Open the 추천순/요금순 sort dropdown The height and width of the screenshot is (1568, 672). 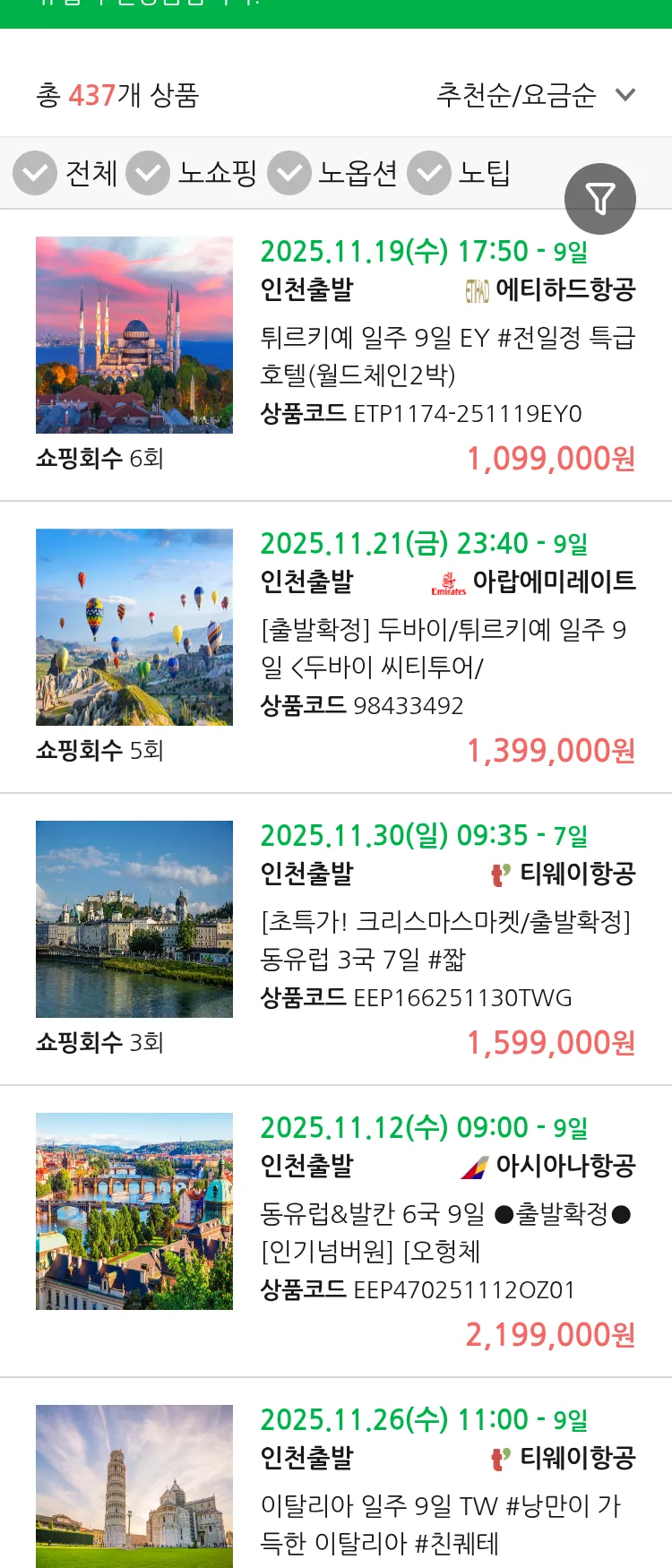pos(515,93)
